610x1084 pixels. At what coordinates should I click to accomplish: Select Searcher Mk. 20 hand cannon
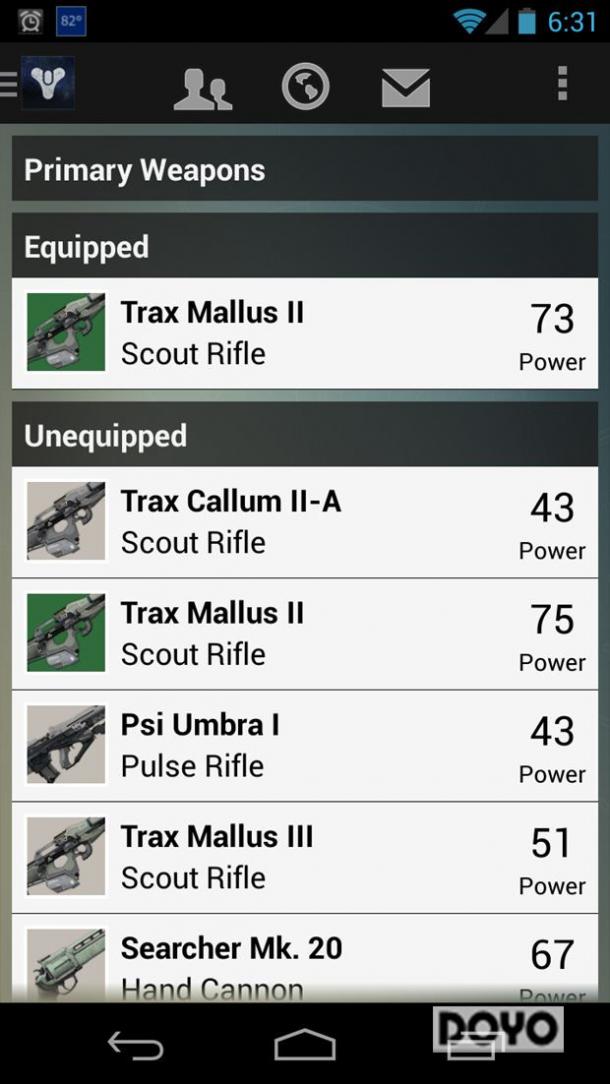(x=304, y=960)
